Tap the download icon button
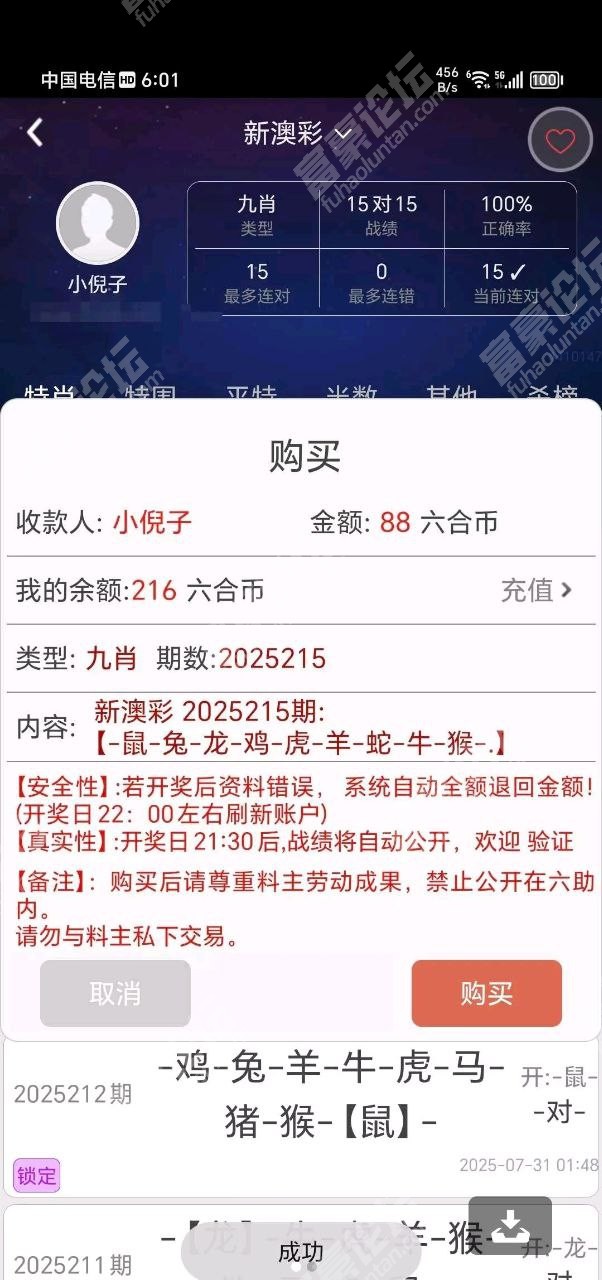 [510, 1225]
